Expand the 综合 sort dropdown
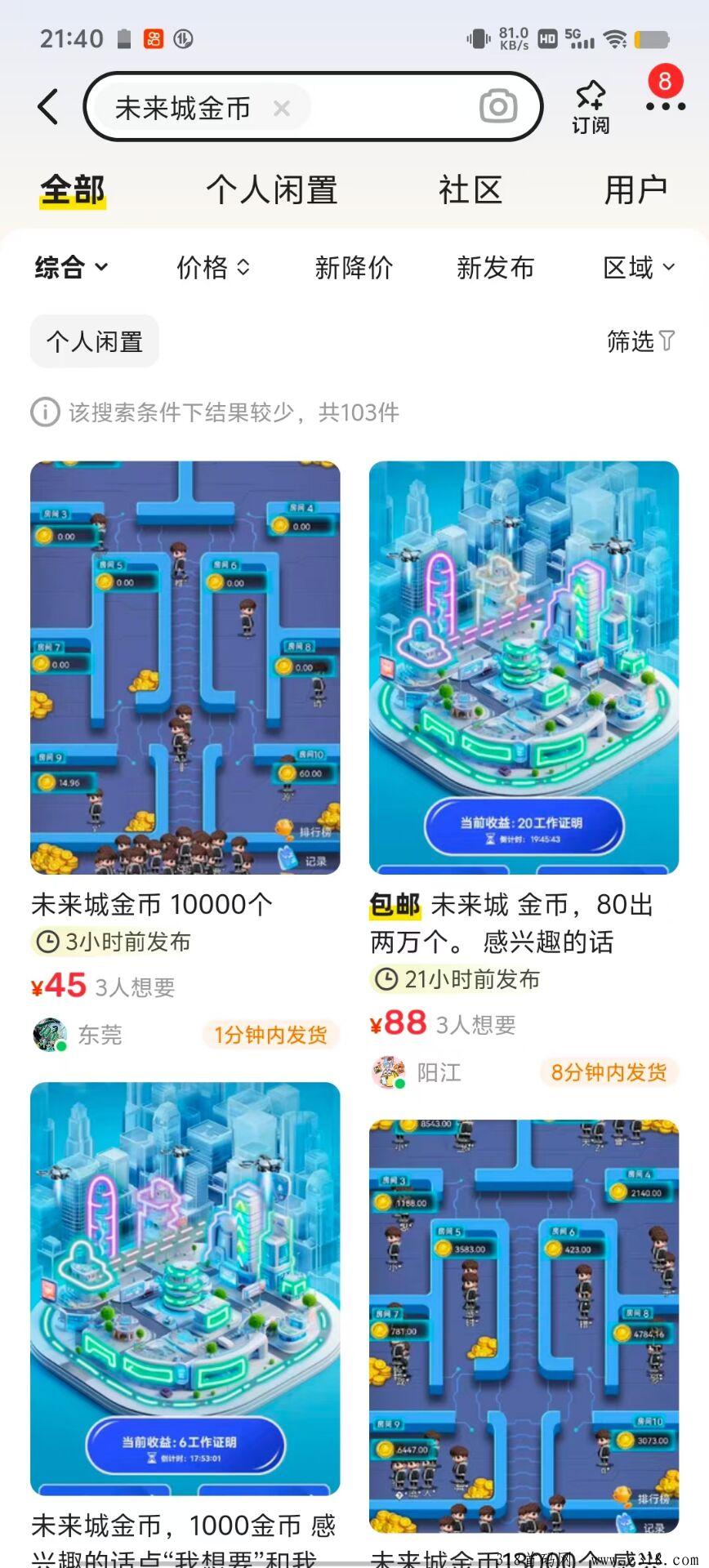This screenshot has height=1568, width=709. [x=71, y=267]
